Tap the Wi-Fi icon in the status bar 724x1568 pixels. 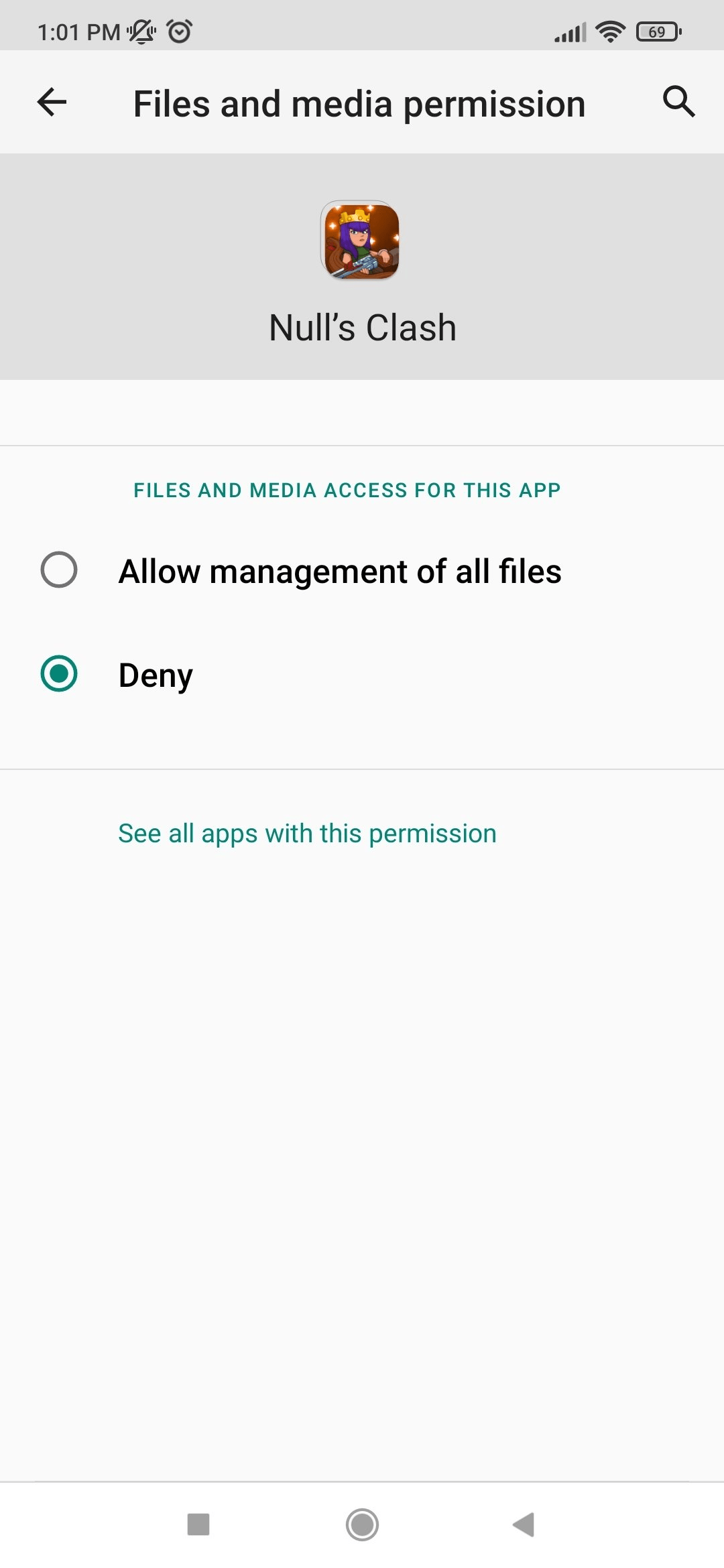coord(609,30)
